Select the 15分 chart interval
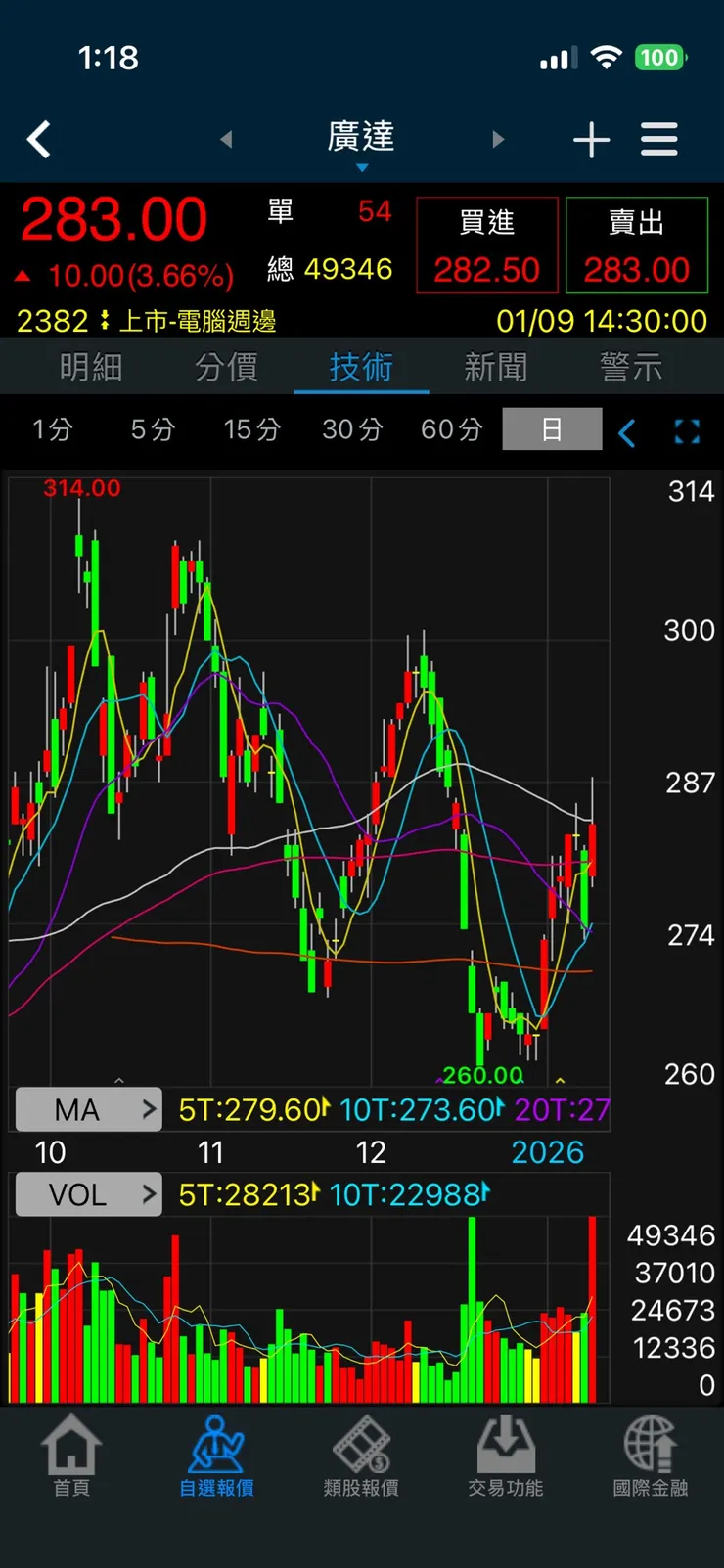The height and width of the screenshot is (1568, 724). click(x=251, y=429)
